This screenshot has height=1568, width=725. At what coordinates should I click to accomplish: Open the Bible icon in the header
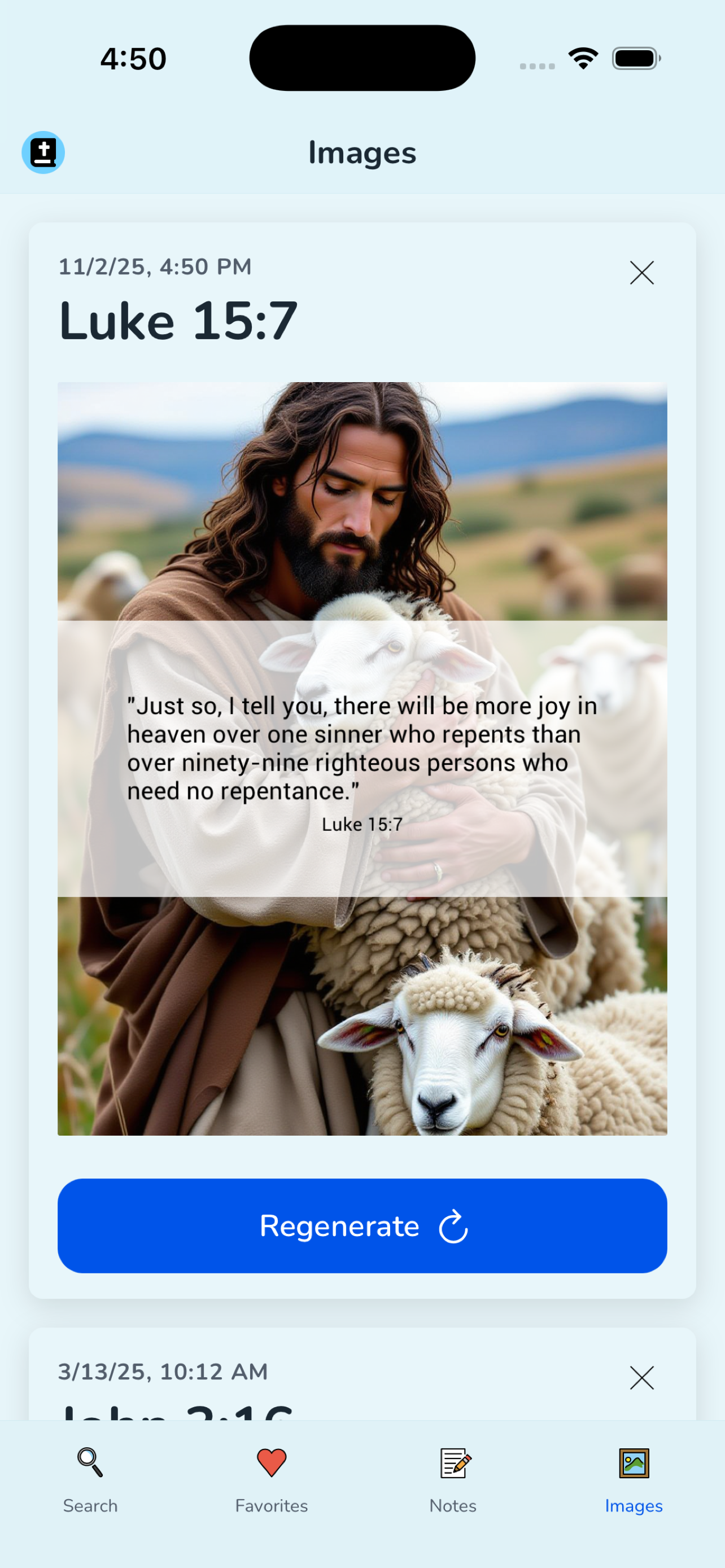[43, 152]
